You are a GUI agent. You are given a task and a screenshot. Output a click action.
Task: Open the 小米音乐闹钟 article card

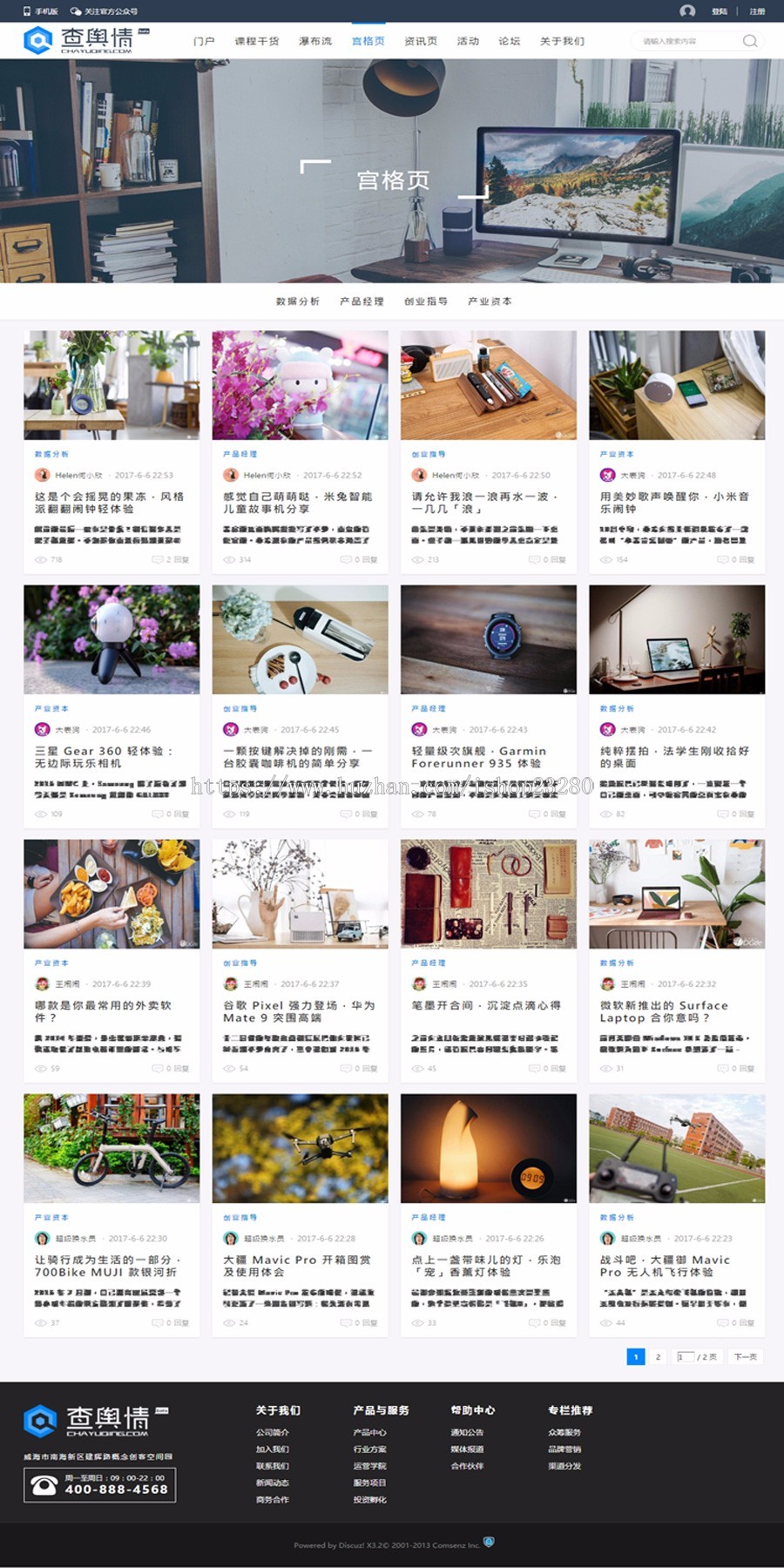click(674, 503)
